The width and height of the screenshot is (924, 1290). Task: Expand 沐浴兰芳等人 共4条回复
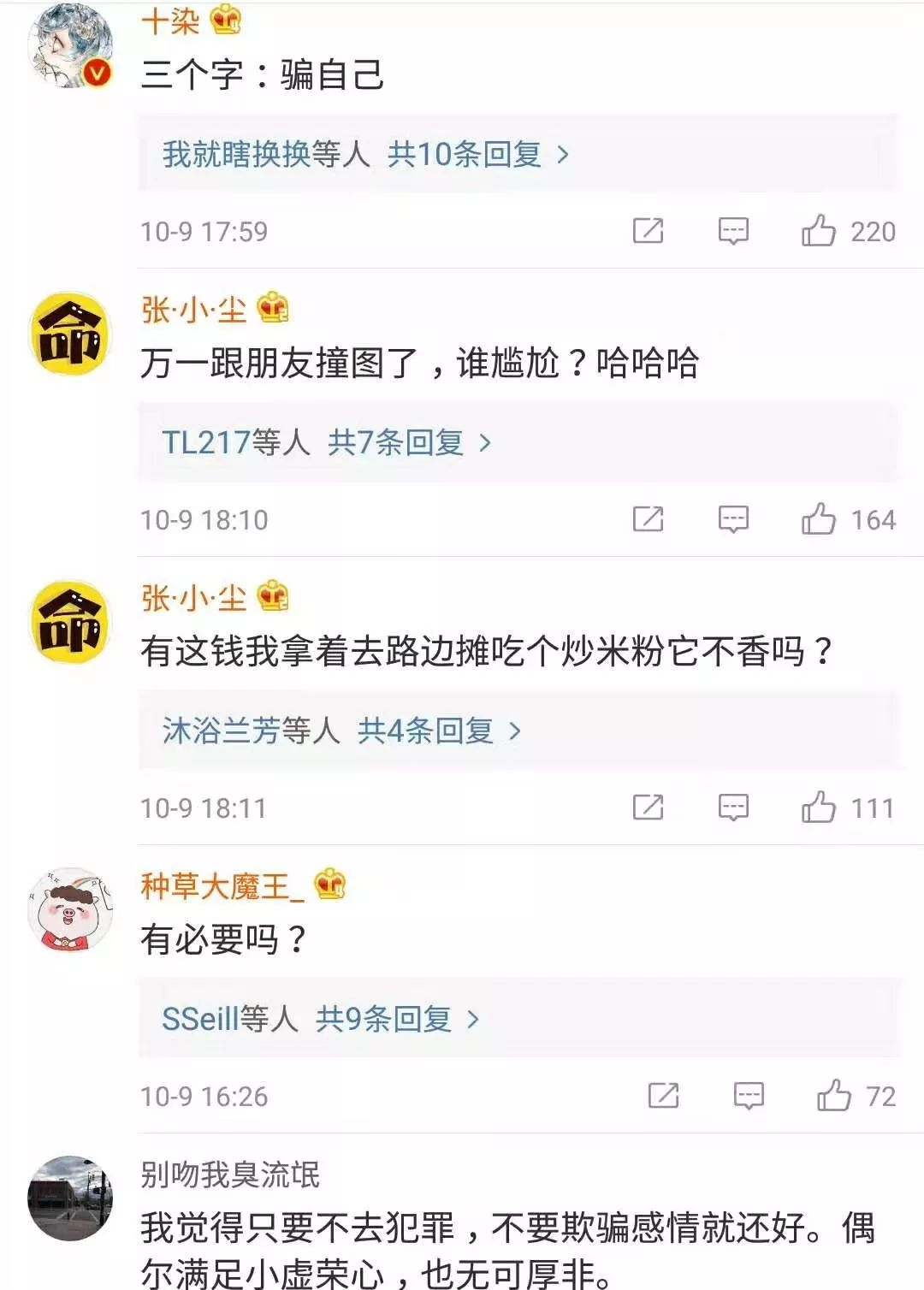[x=341, y=731]
